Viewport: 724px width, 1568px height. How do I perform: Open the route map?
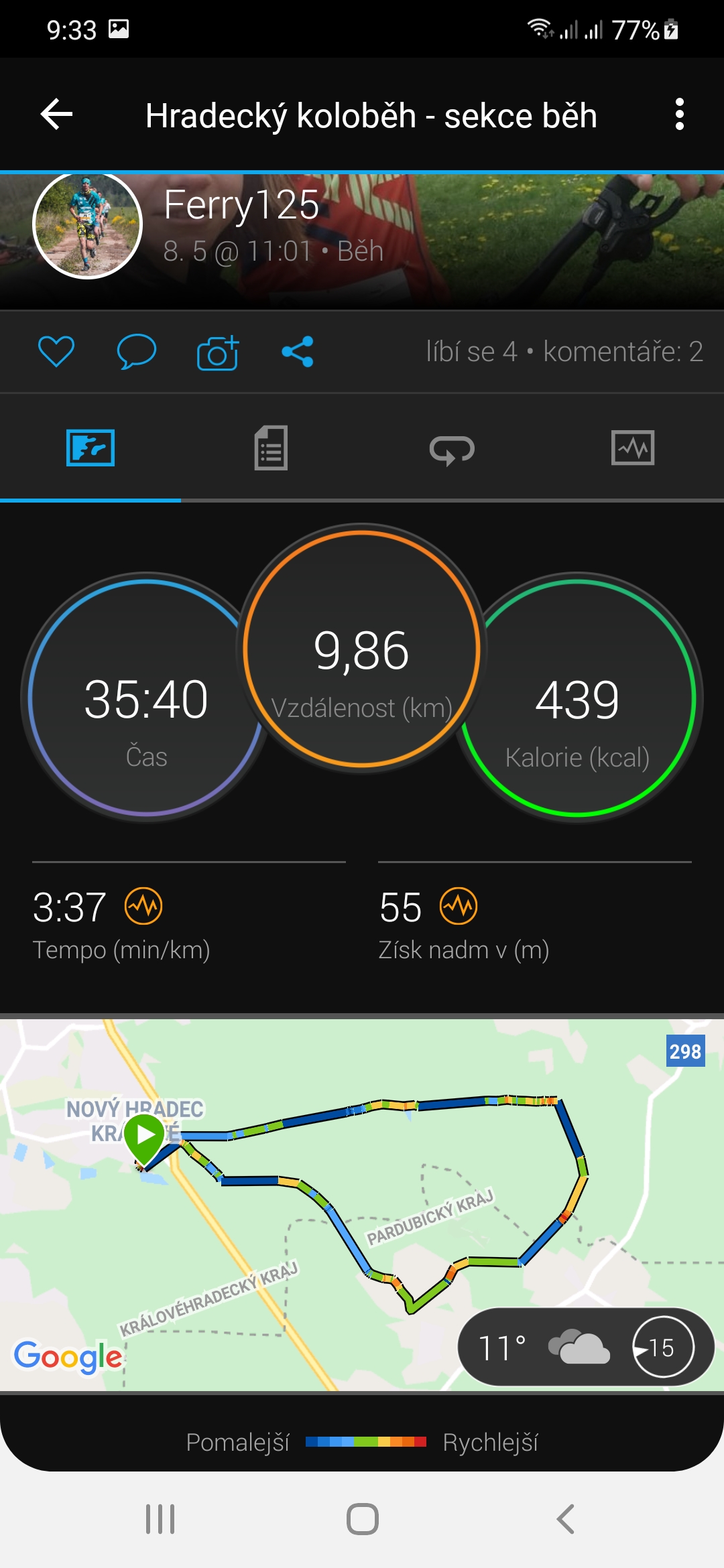click(362, 1205)
